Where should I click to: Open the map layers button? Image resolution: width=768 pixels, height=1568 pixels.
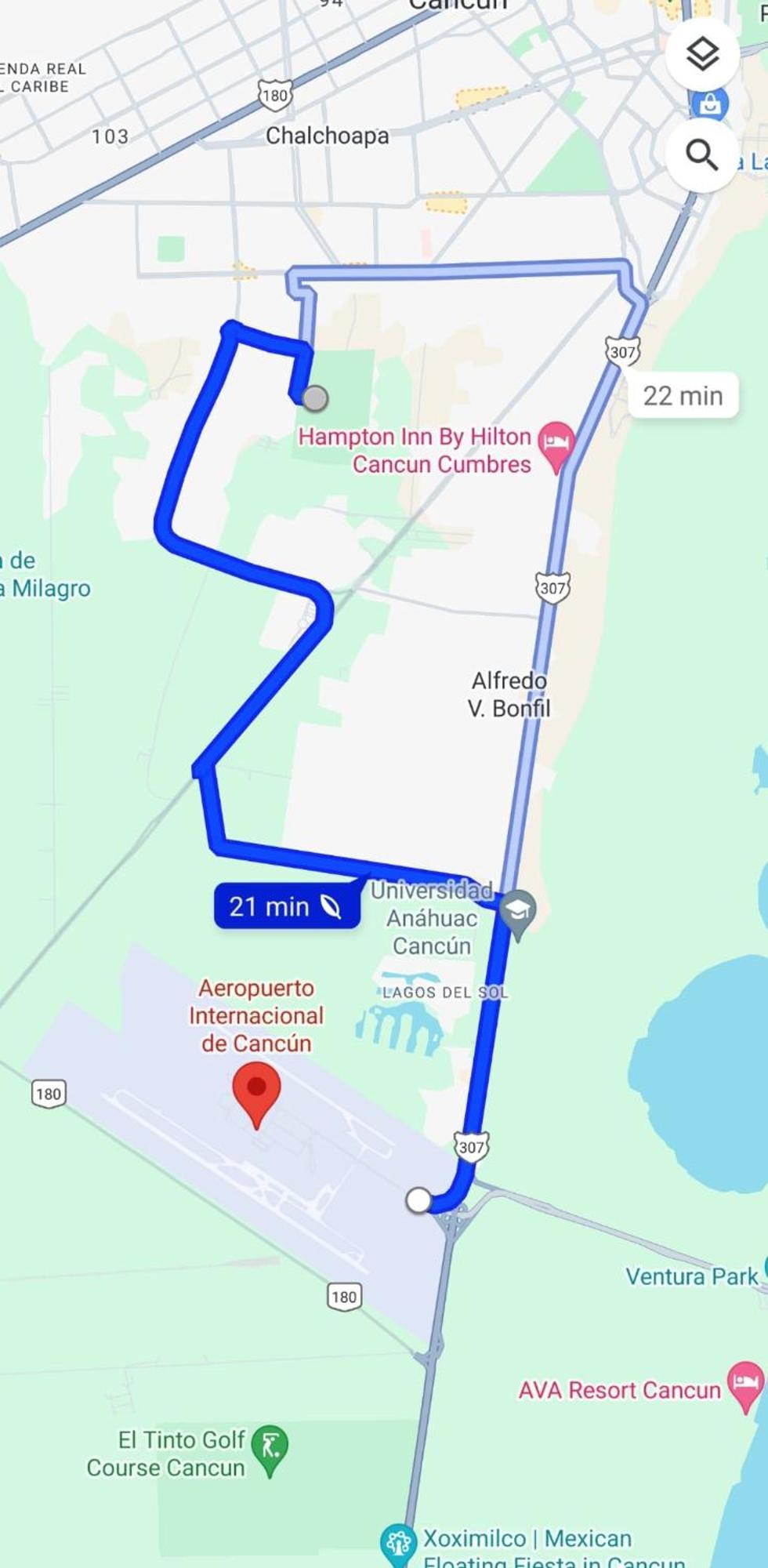click(702, 54)
